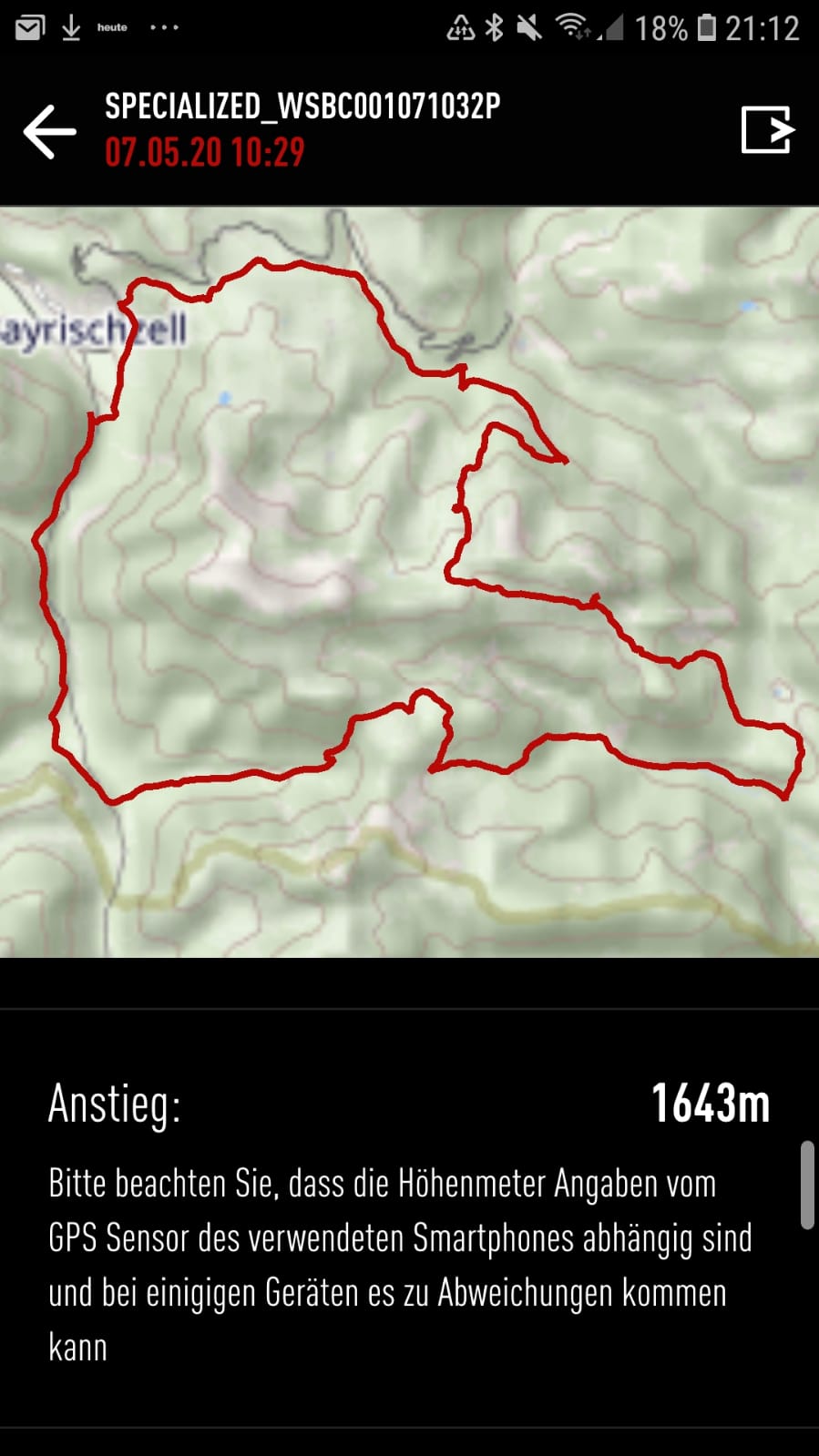Go back using the arrow icon
Image resolution: width=819 pixels, height=1456 pixels.
(x=49, y=132)
